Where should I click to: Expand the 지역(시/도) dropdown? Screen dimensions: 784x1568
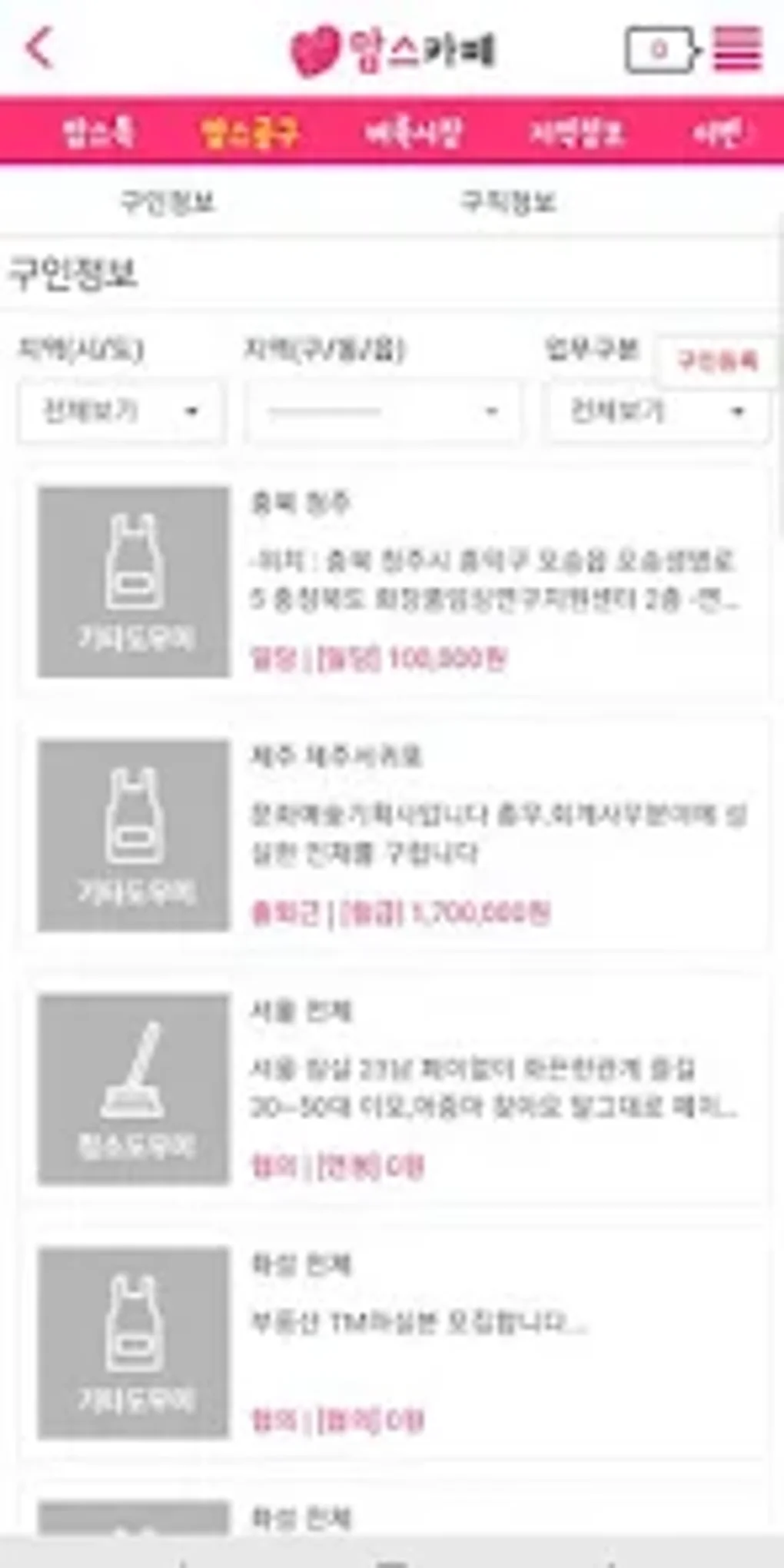[x=121, y=412]
